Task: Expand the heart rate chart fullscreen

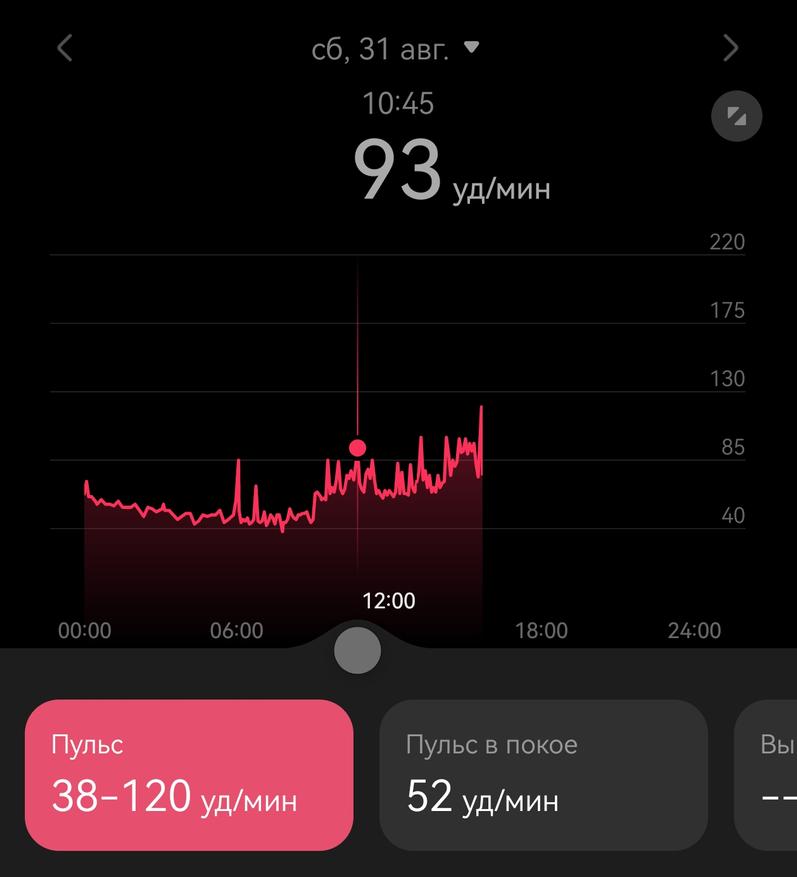Action: pyautogui.click(x=737, y=118)
